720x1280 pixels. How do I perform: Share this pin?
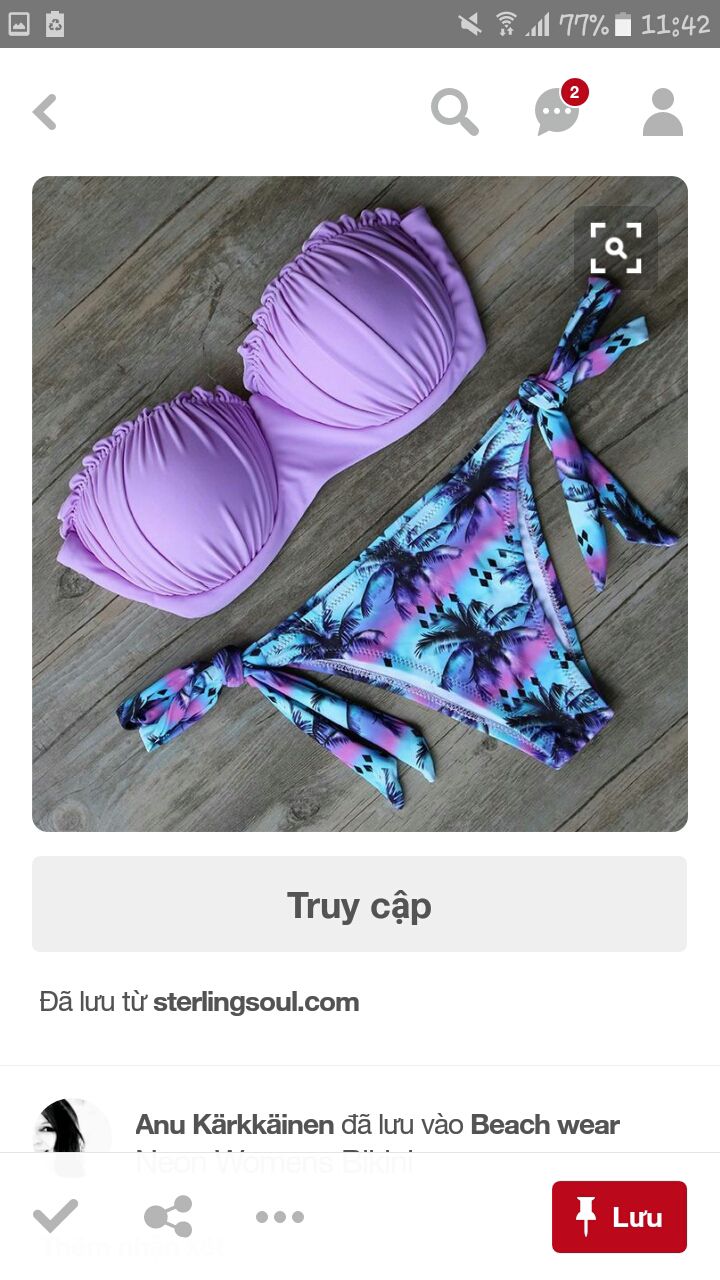(x=168, y=1216)
